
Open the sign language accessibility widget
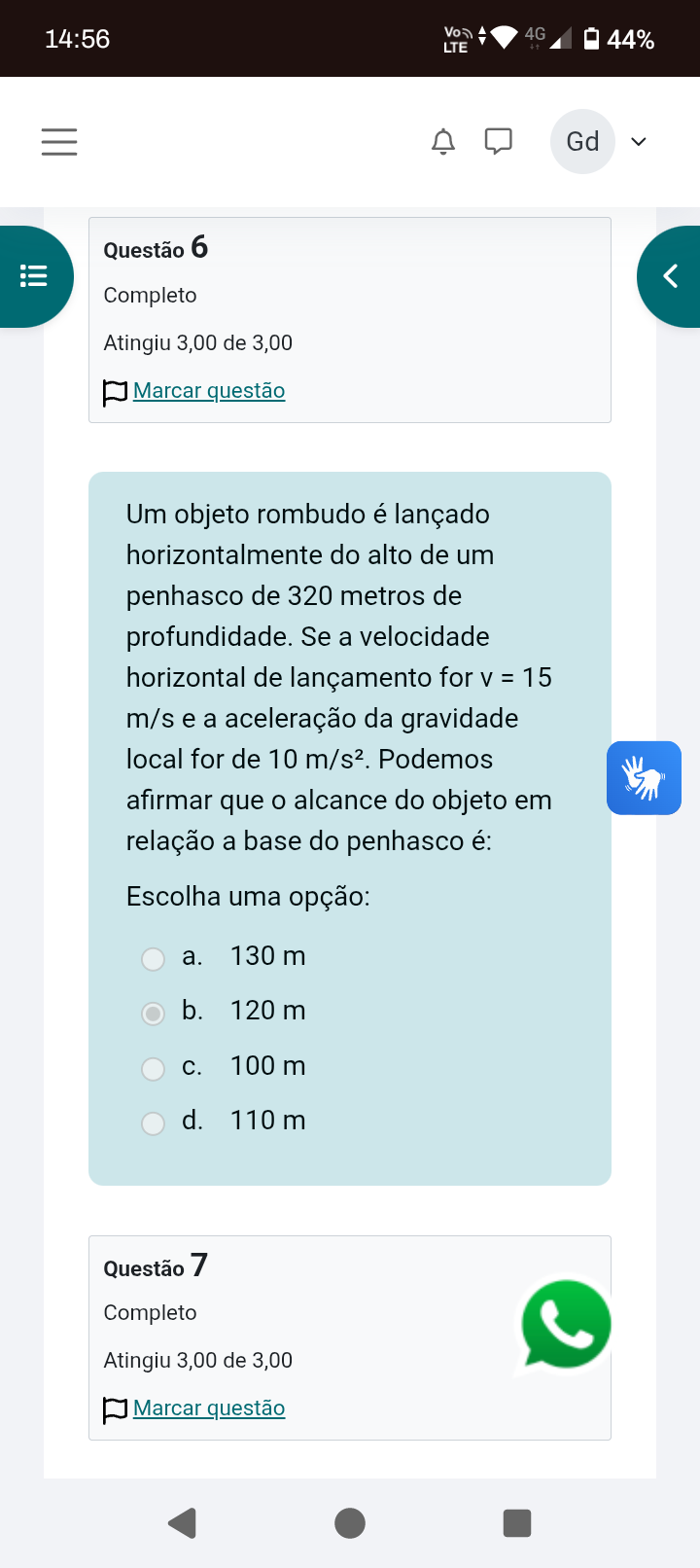click(x=644, y=778)
